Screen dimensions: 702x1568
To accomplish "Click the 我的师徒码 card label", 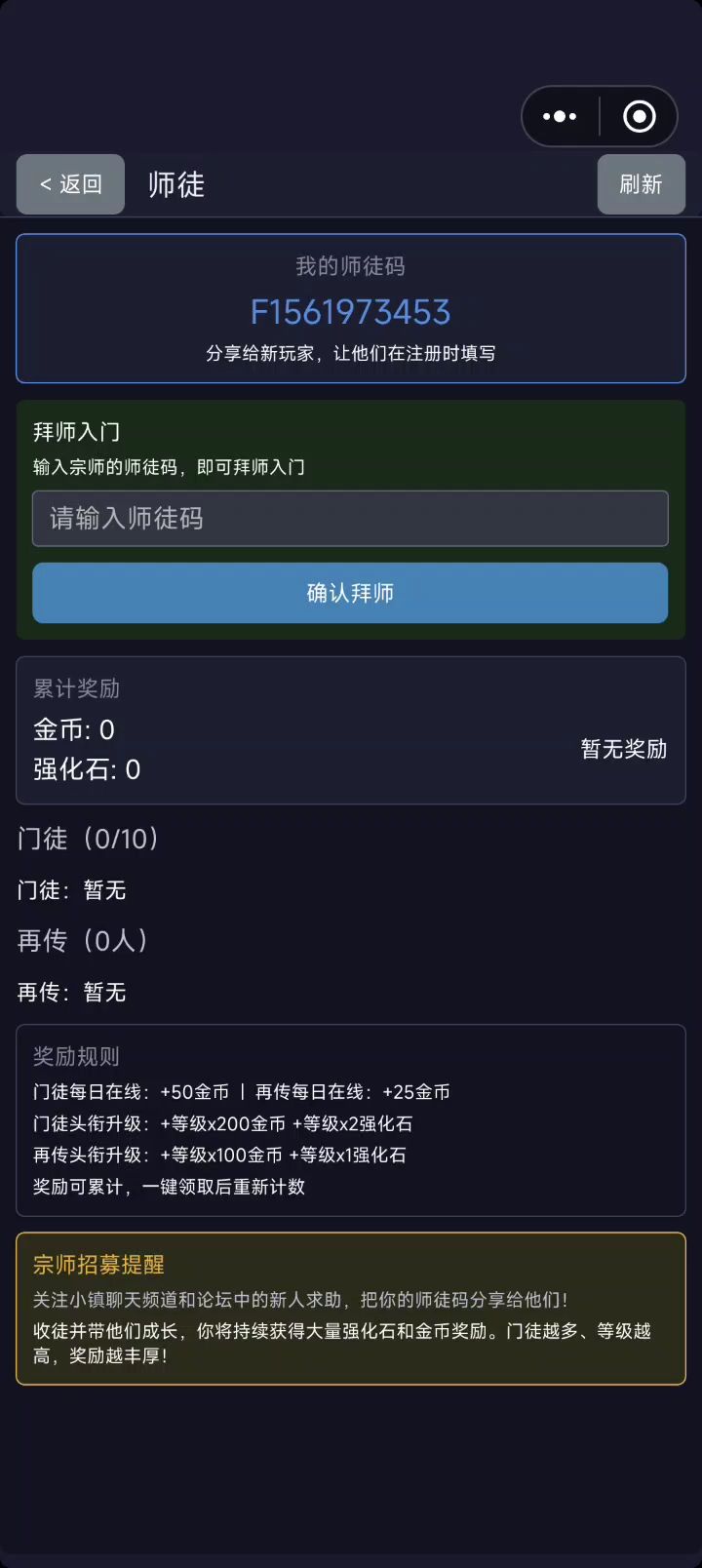I will [x=350, y=266].
